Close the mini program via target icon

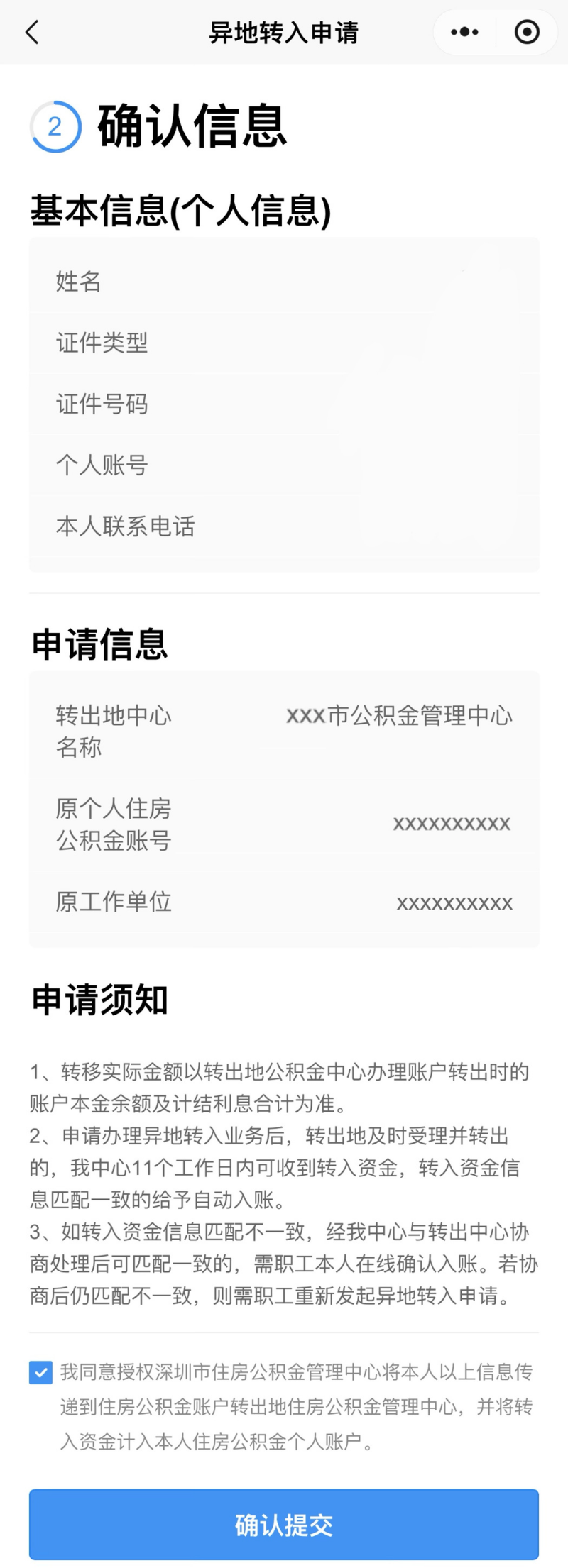click(x=527, y=33)
